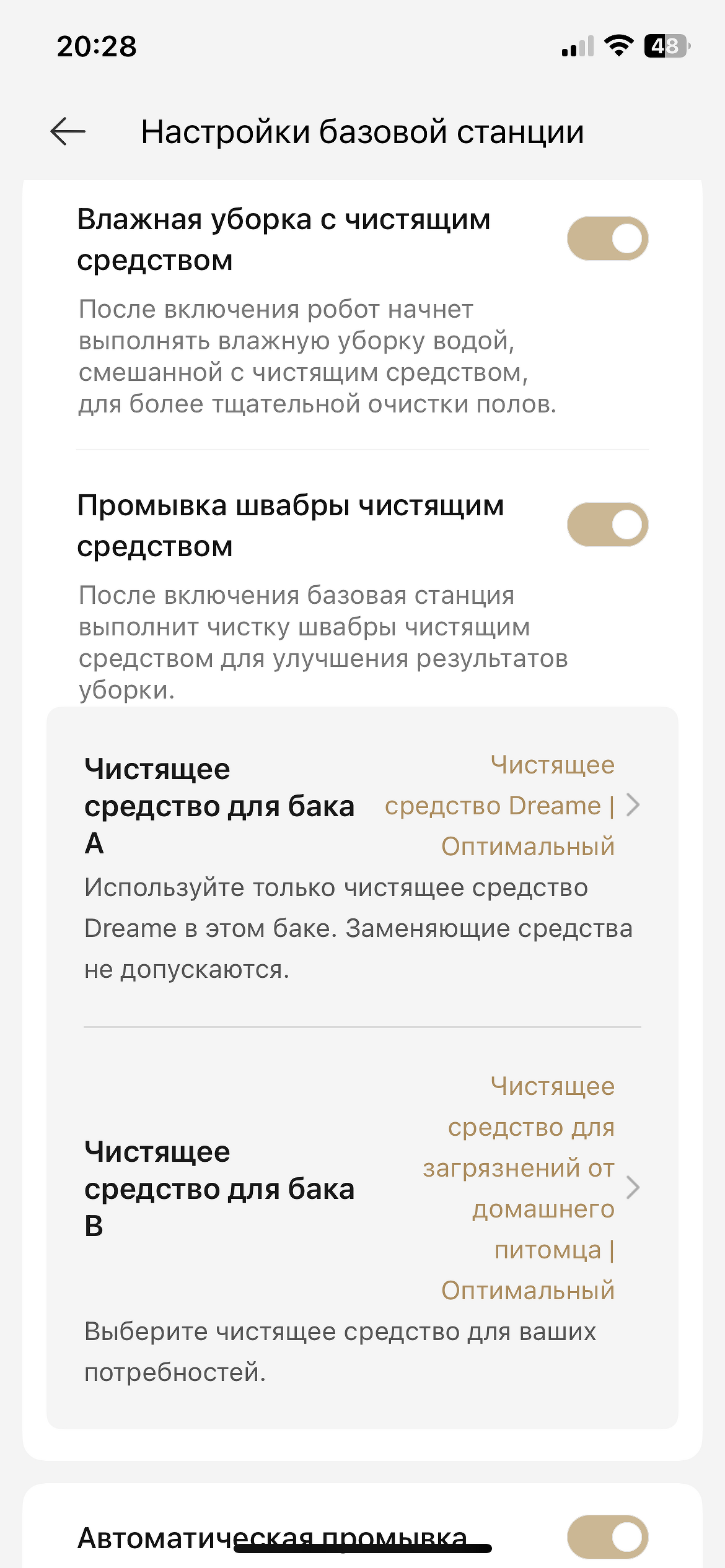725x1568 pixels.
Task: Disable 'Промывка швабры чистящим средством' switch
Action: pos(607,525)
